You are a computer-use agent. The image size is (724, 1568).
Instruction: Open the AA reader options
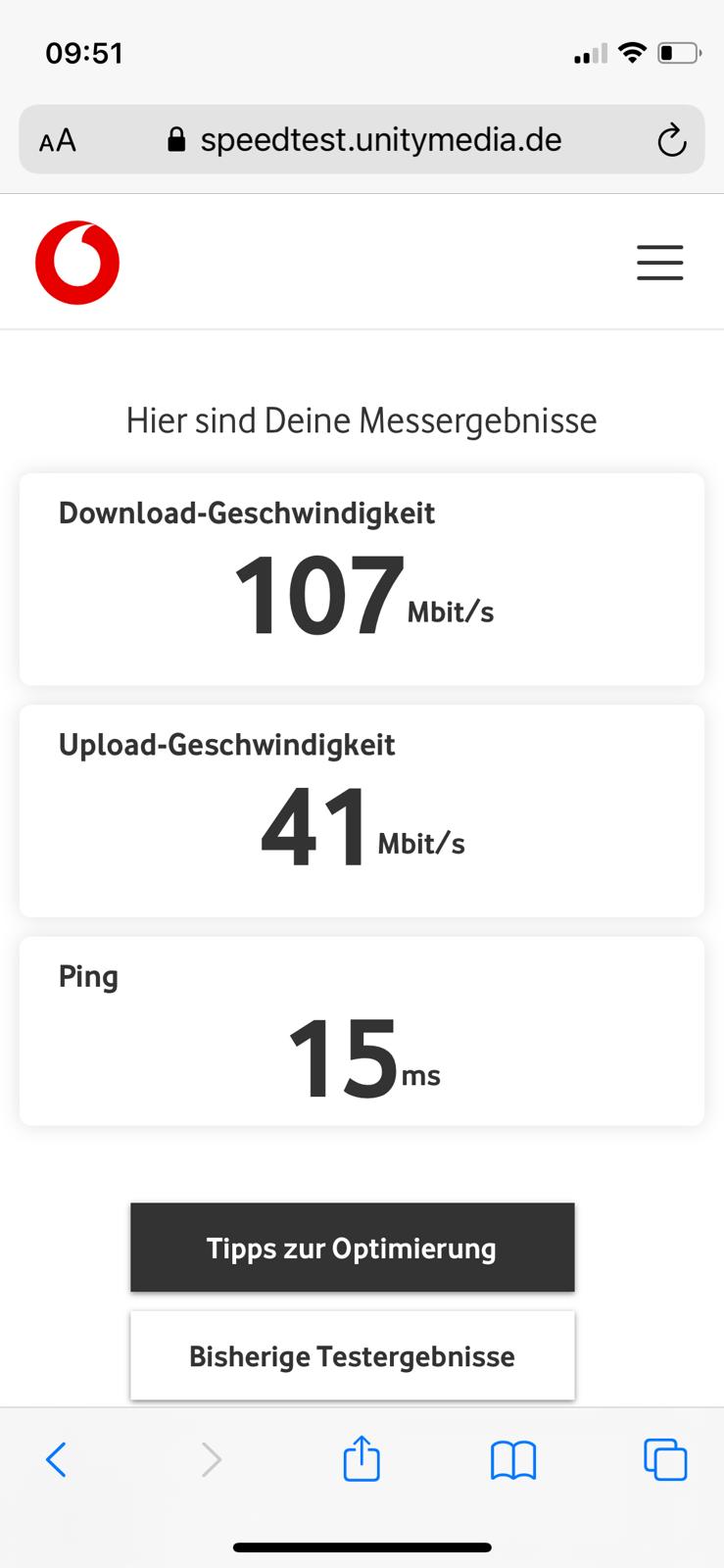pos(58,140)
